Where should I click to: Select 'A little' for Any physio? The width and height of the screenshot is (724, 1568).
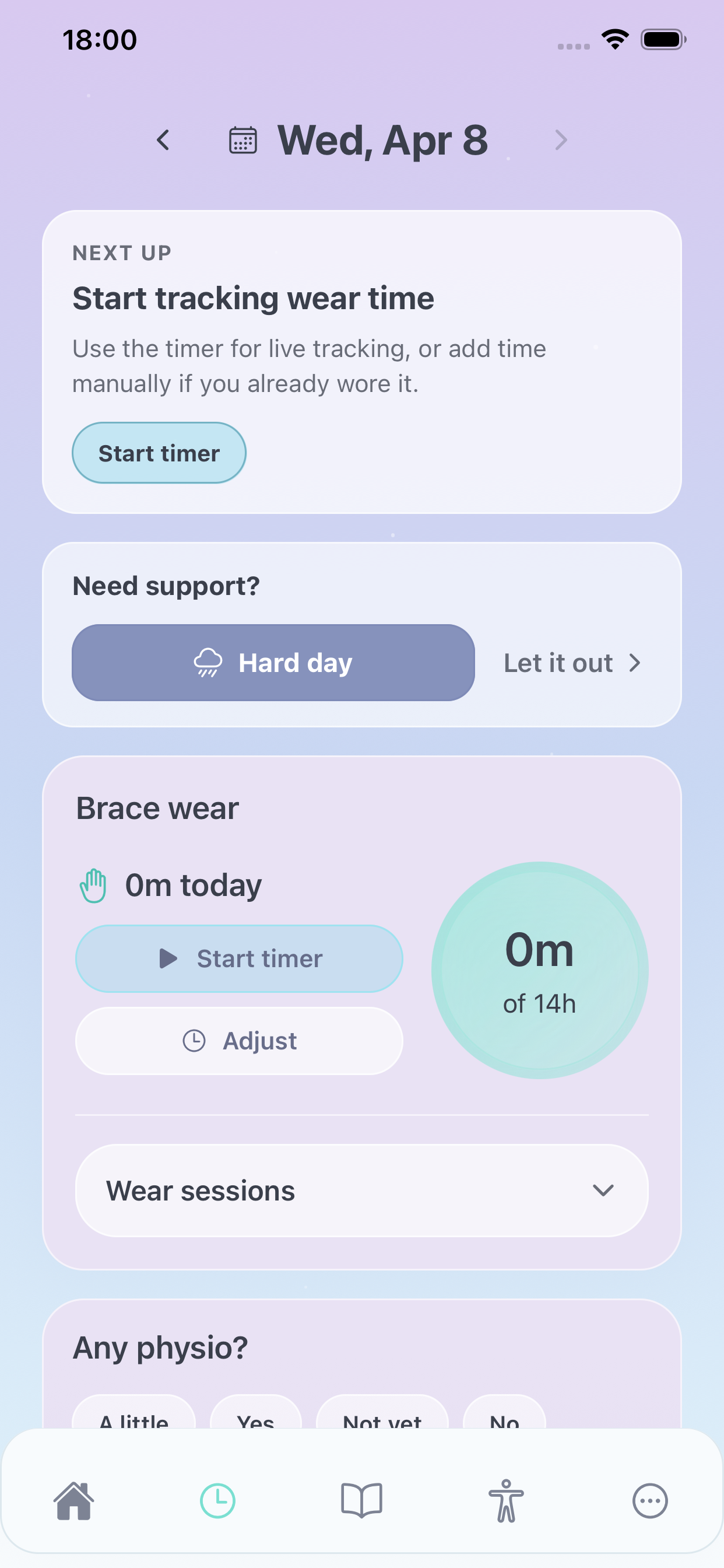133,1423
